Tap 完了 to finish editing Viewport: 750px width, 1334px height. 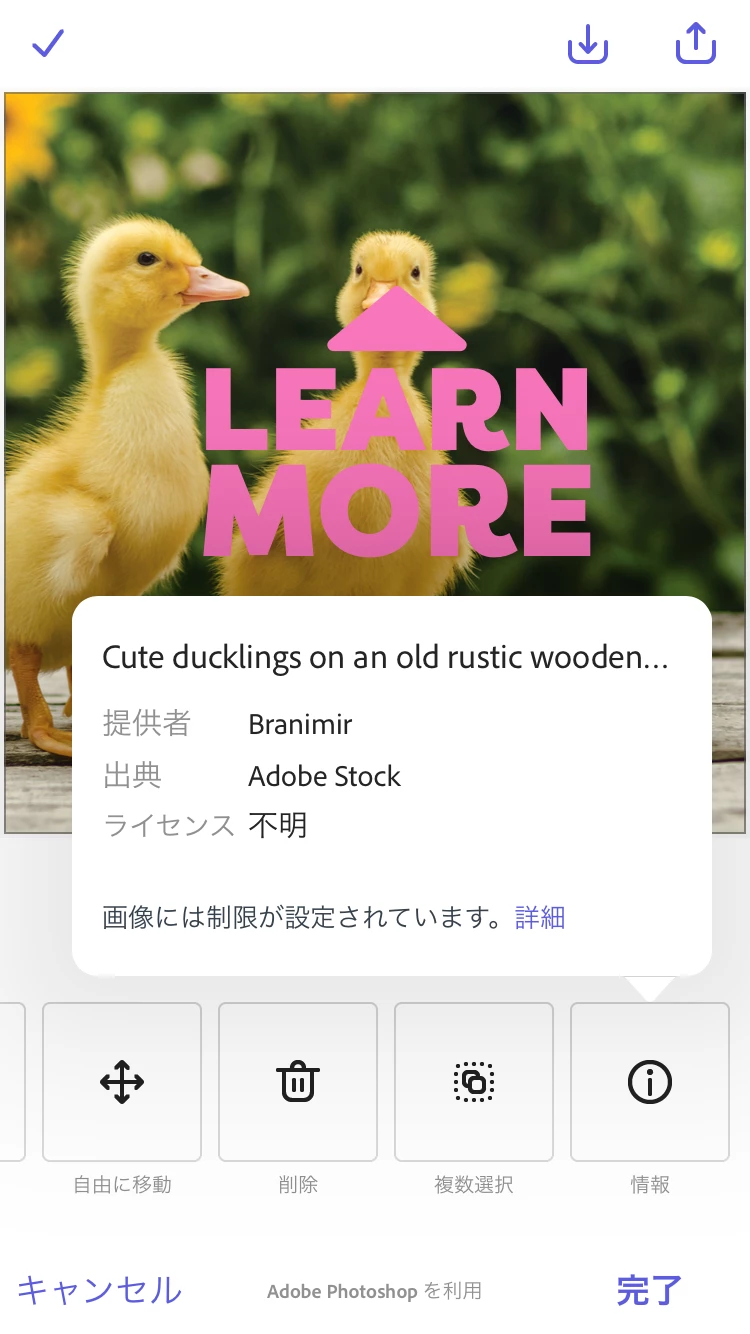tap(649, 1290)
